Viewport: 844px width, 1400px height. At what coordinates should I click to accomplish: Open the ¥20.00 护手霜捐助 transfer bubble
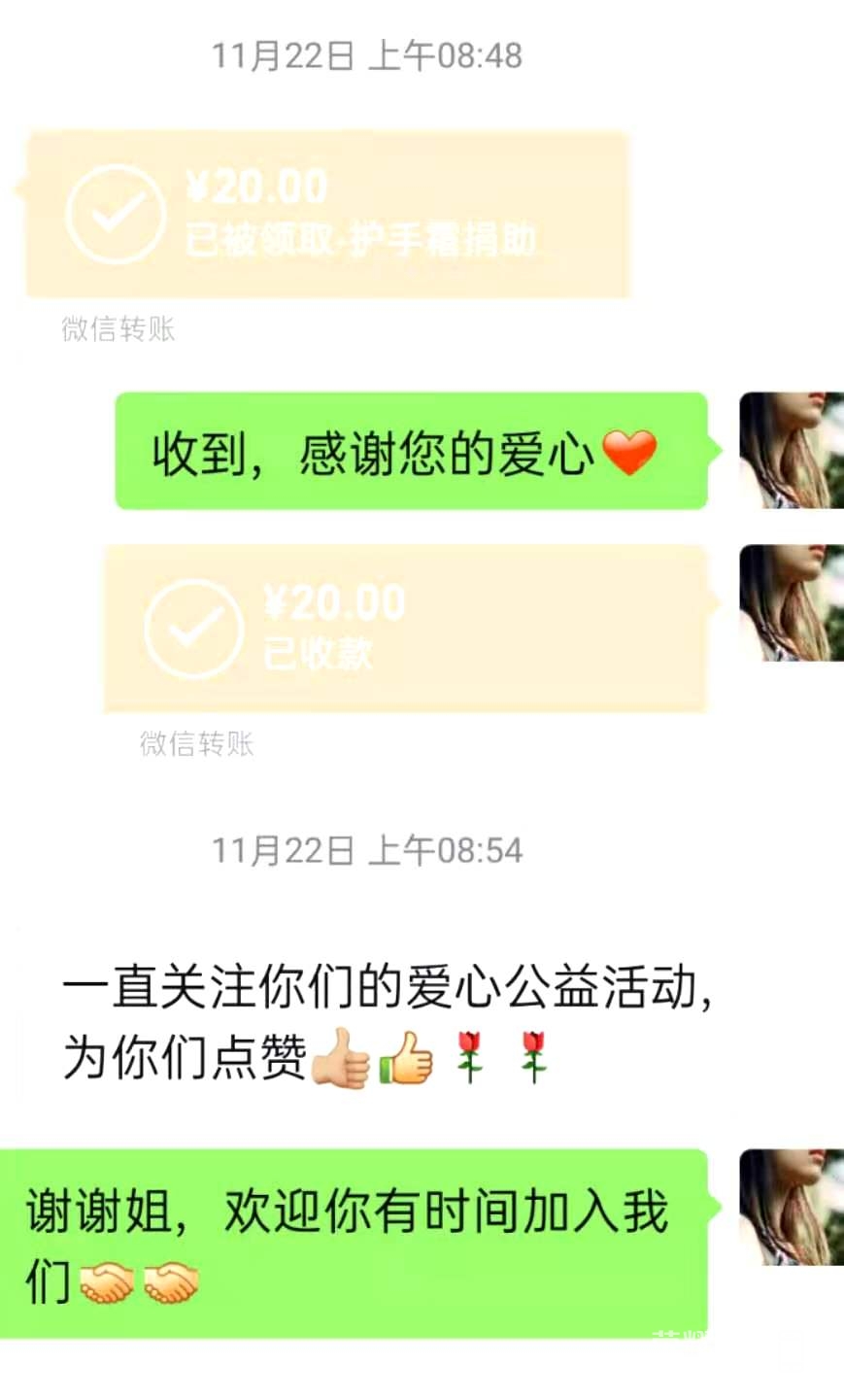327,214
